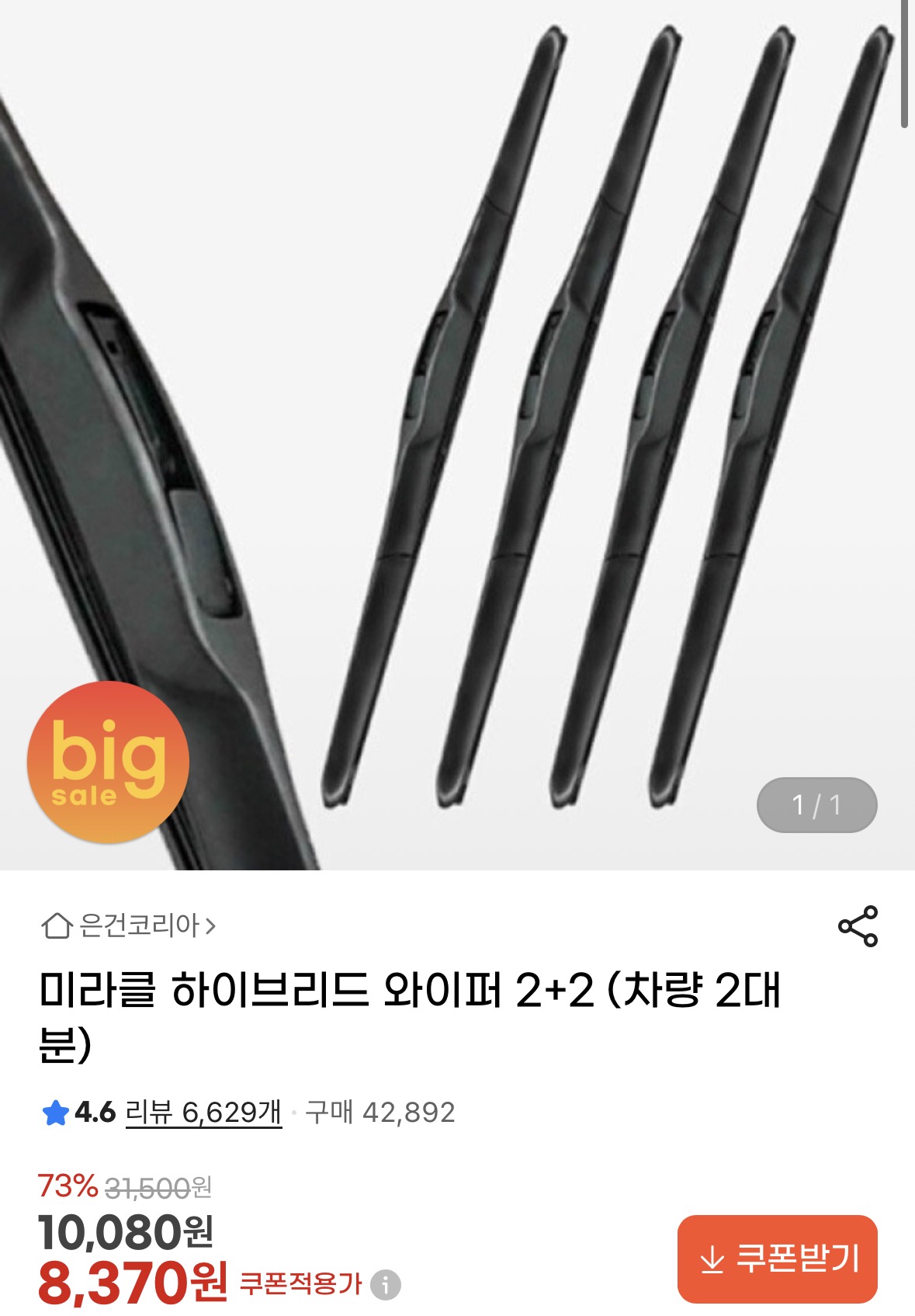The width and height of the screenshot is (915, 1316).
Task: Show info about 쿠폰적용가 price
Action: coord(386,1284)
